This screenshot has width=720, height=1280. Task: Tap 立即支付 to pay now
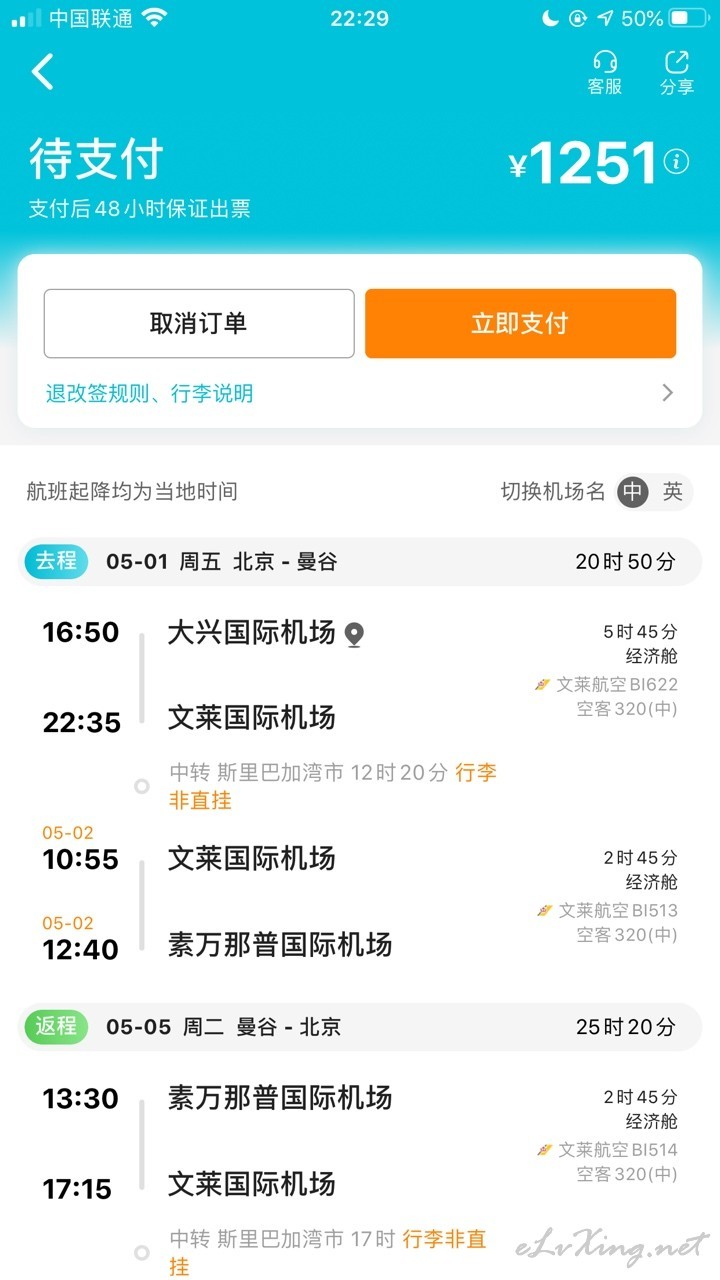tap(520, 323)
